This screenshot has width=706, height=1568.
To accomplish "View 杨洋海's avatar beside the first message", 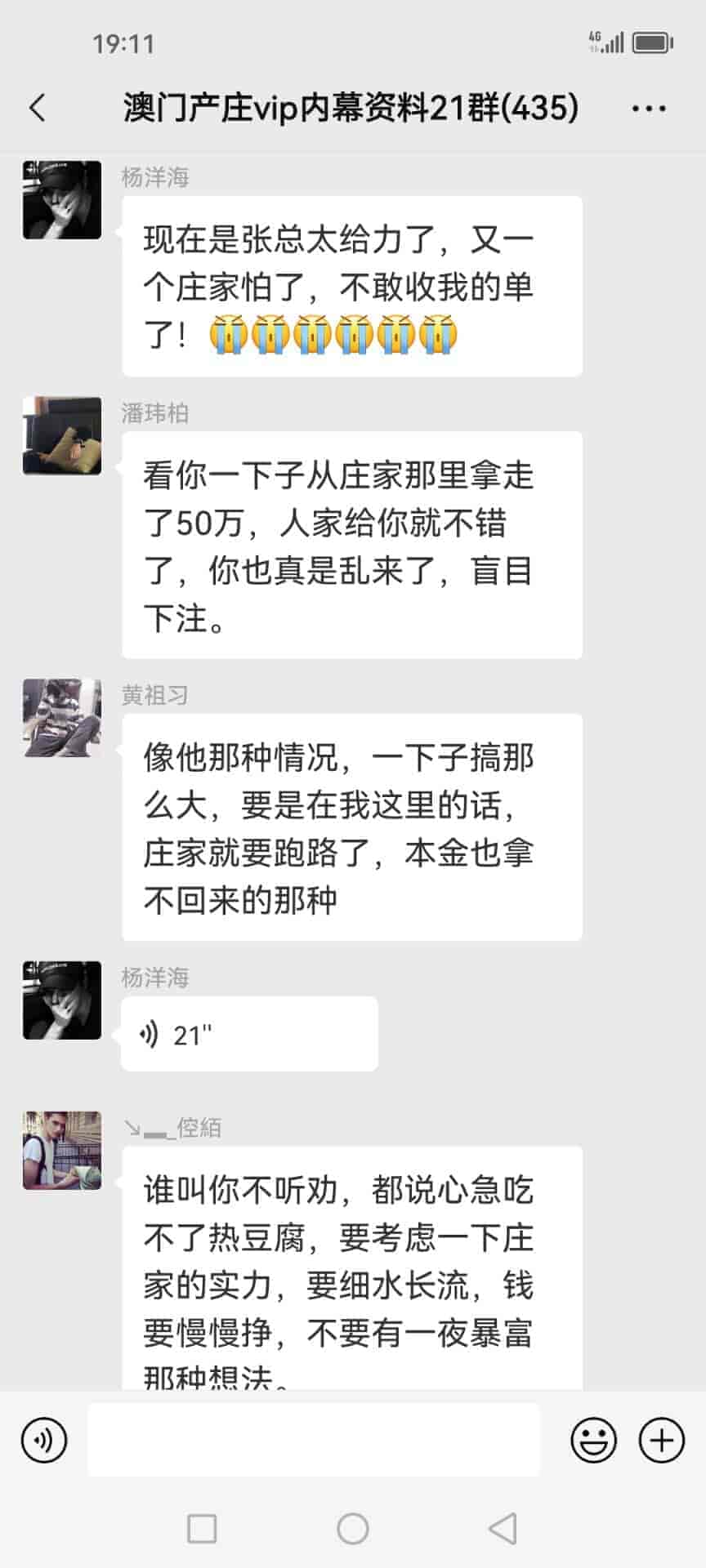I will point(62,200).
